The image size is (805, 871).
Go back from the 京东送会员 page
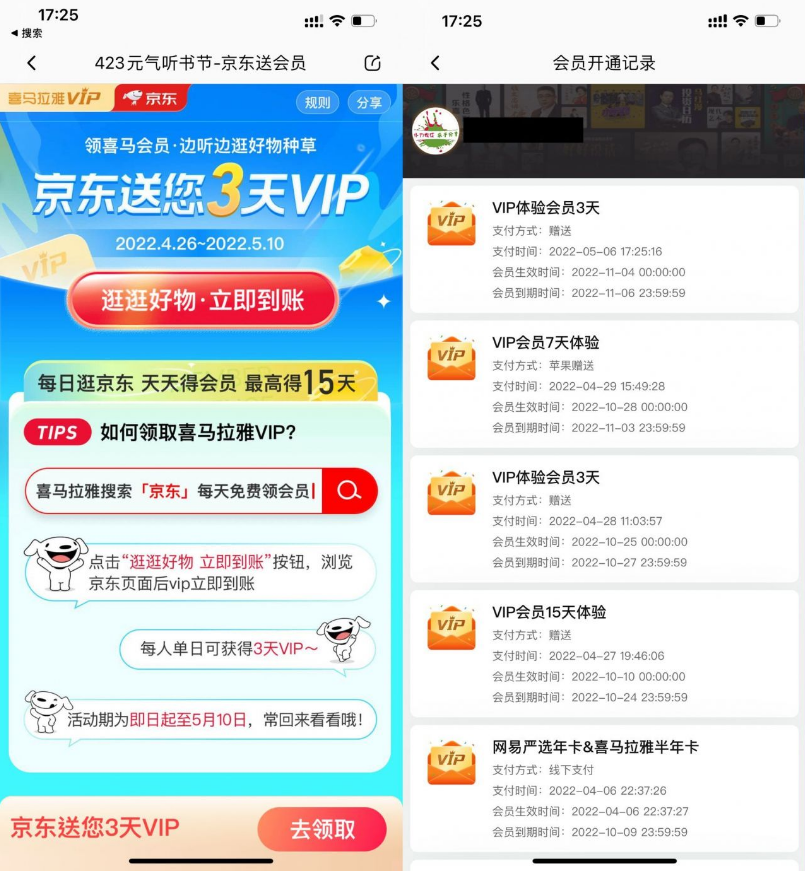pos(31,63)
